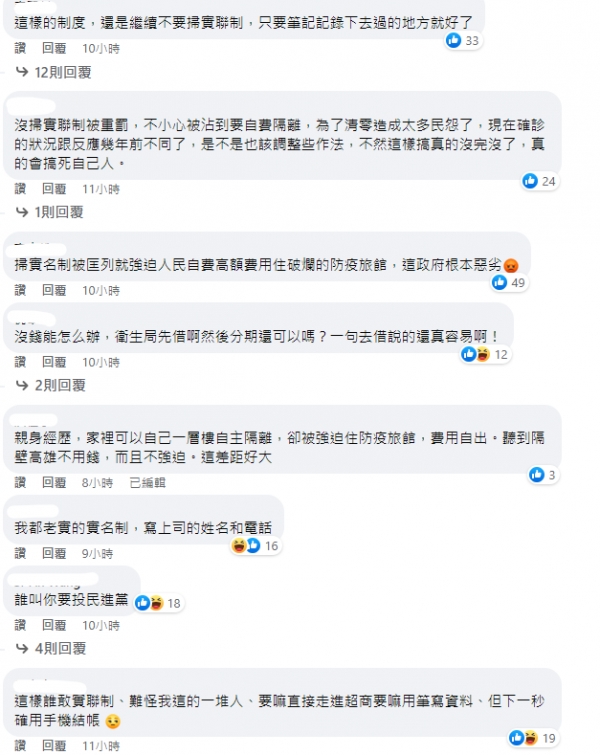Viewport: 600px width, 755px height.
Task: Reply to the comment 誰叫你要投民進黨
Action: pyautogui.click(x=53, y=624)
